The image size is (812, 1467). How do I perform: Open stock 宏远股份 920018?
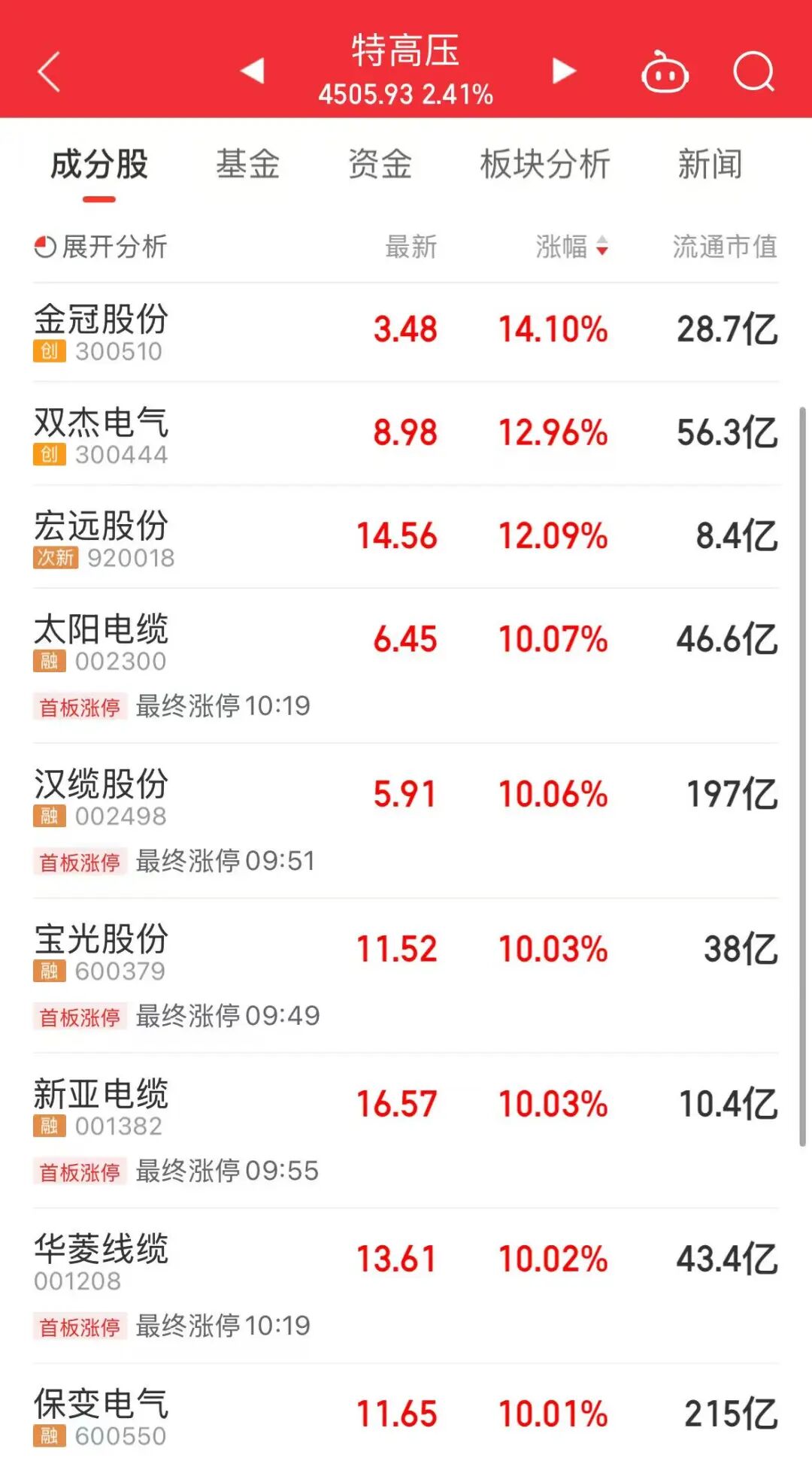[406, 537]
